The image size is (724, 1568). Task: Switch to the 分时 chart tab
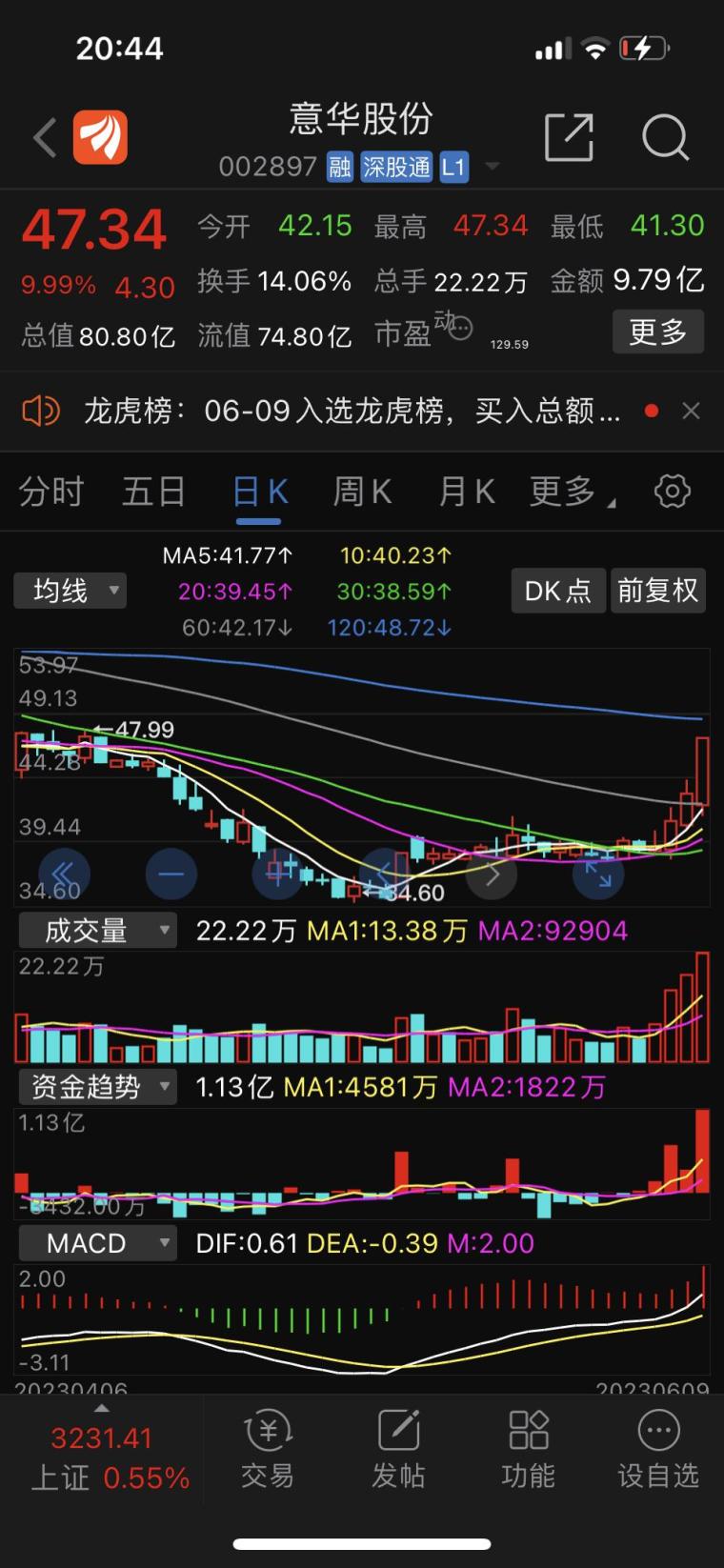tap(51, 492)
